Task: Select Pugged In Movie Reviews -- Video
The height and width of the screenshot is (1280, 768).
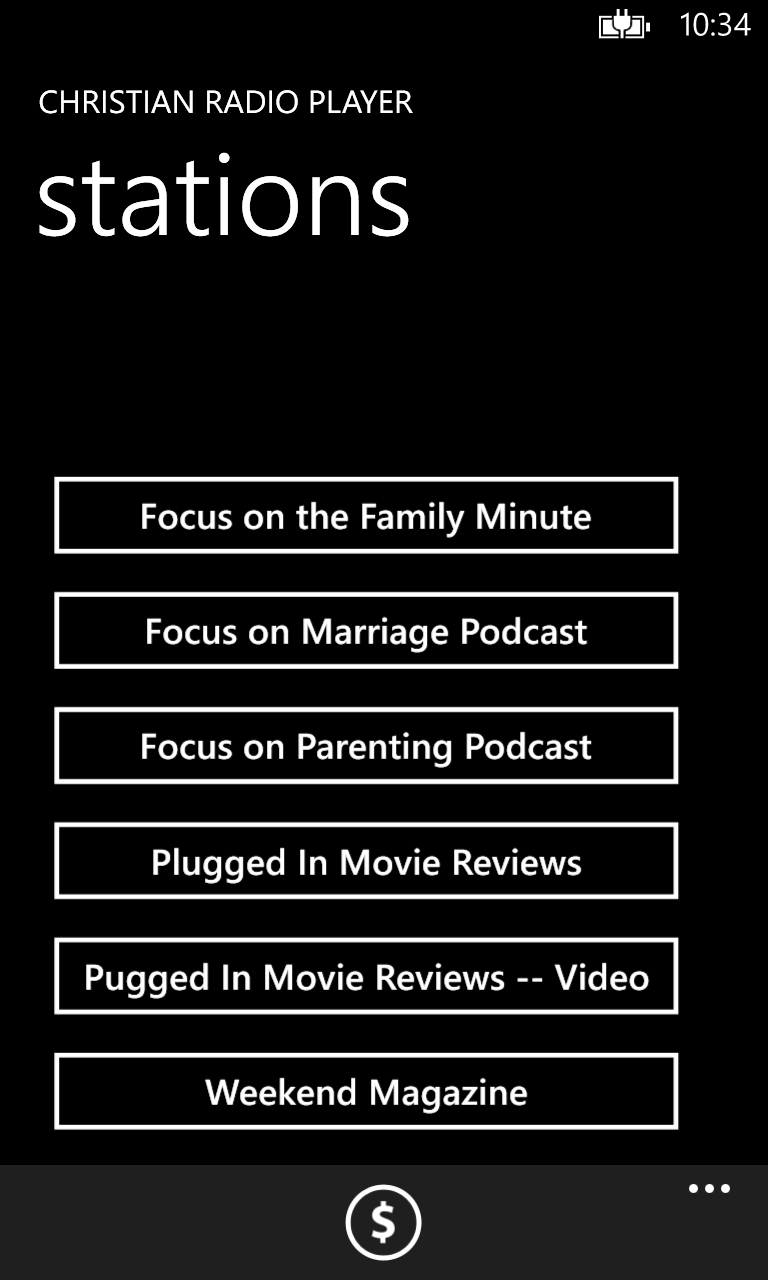Action: coord(366,976)
